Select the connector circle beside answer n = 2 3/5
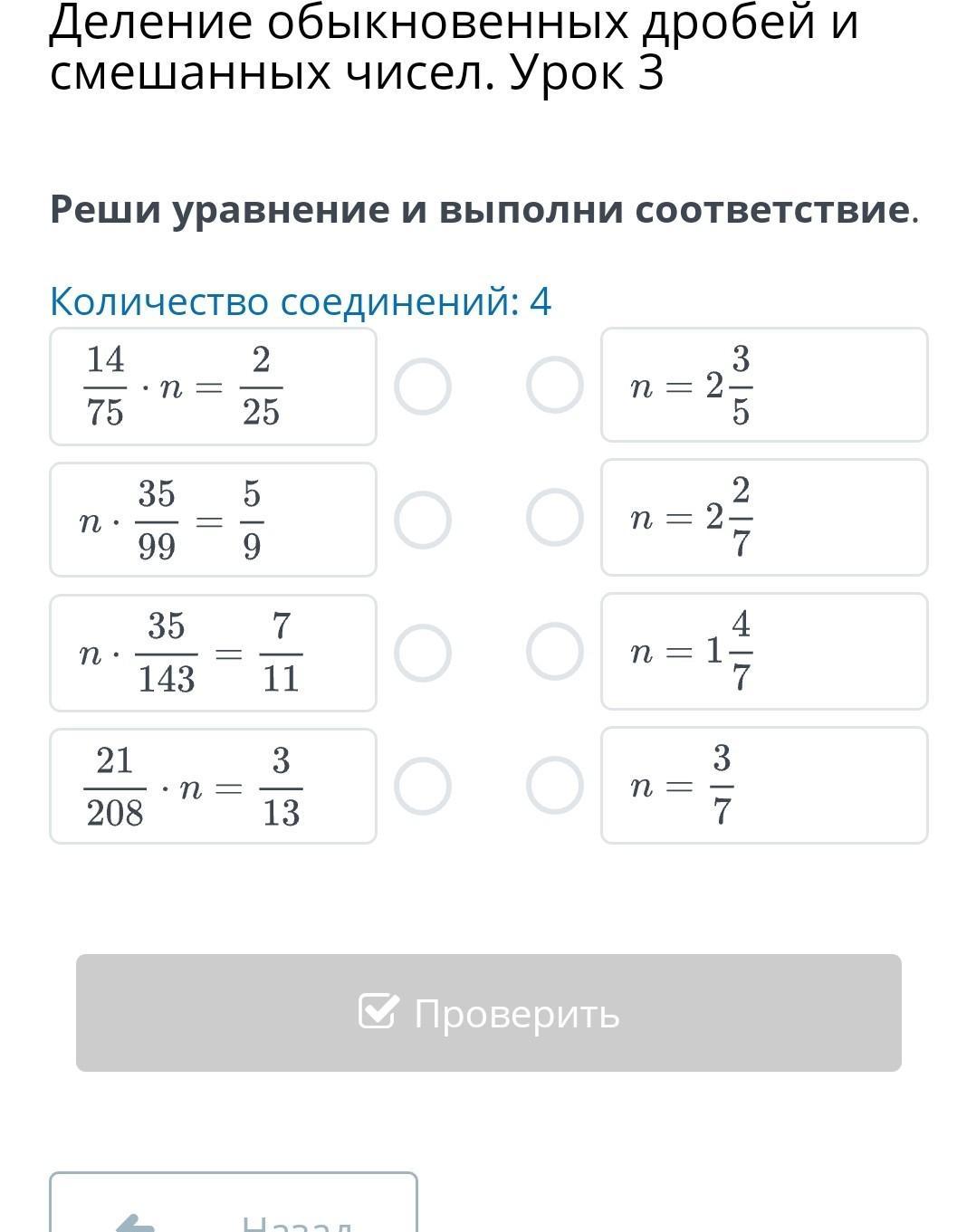The image size is (957, 1232). (x=555, y=385)
